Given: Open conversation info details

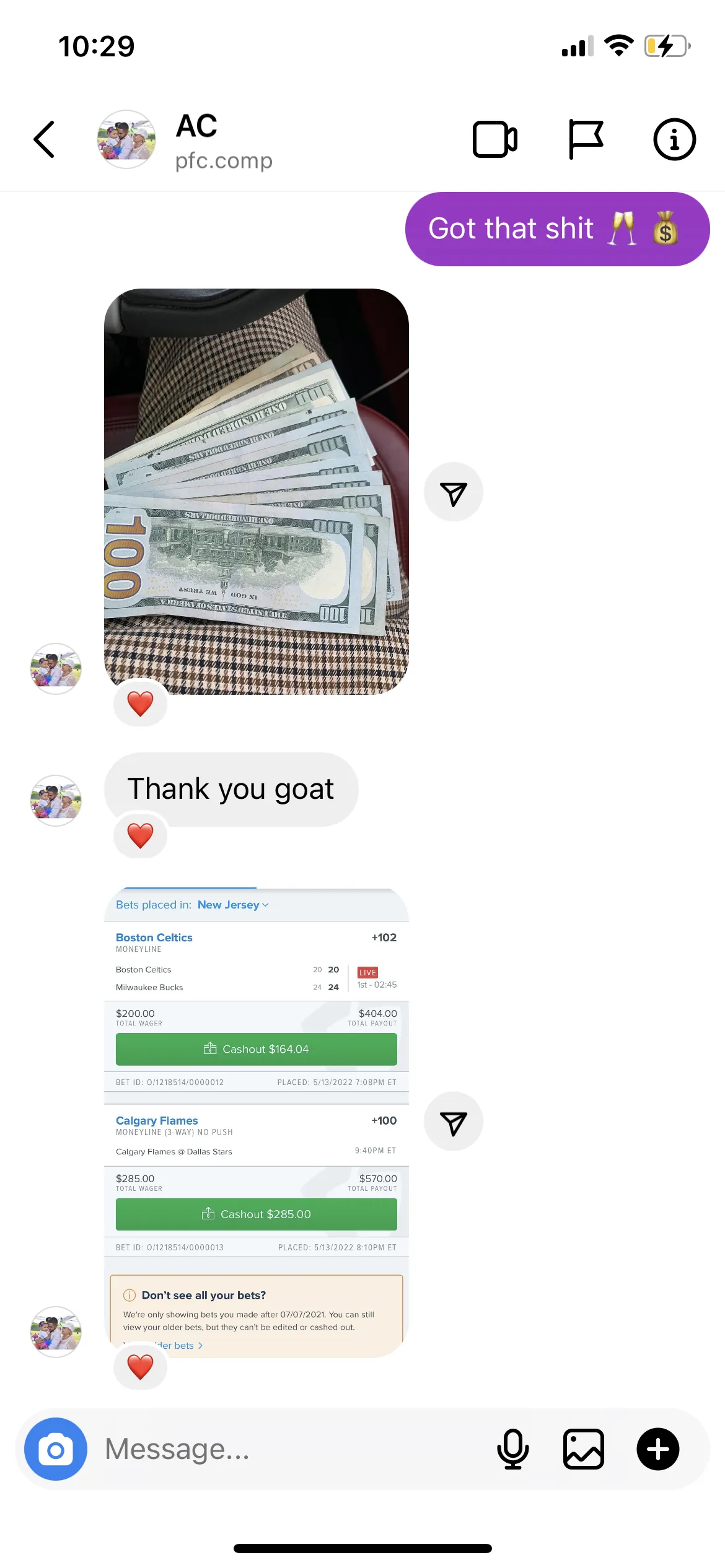Looking at the screenshot, I should (x=675, y=139).
